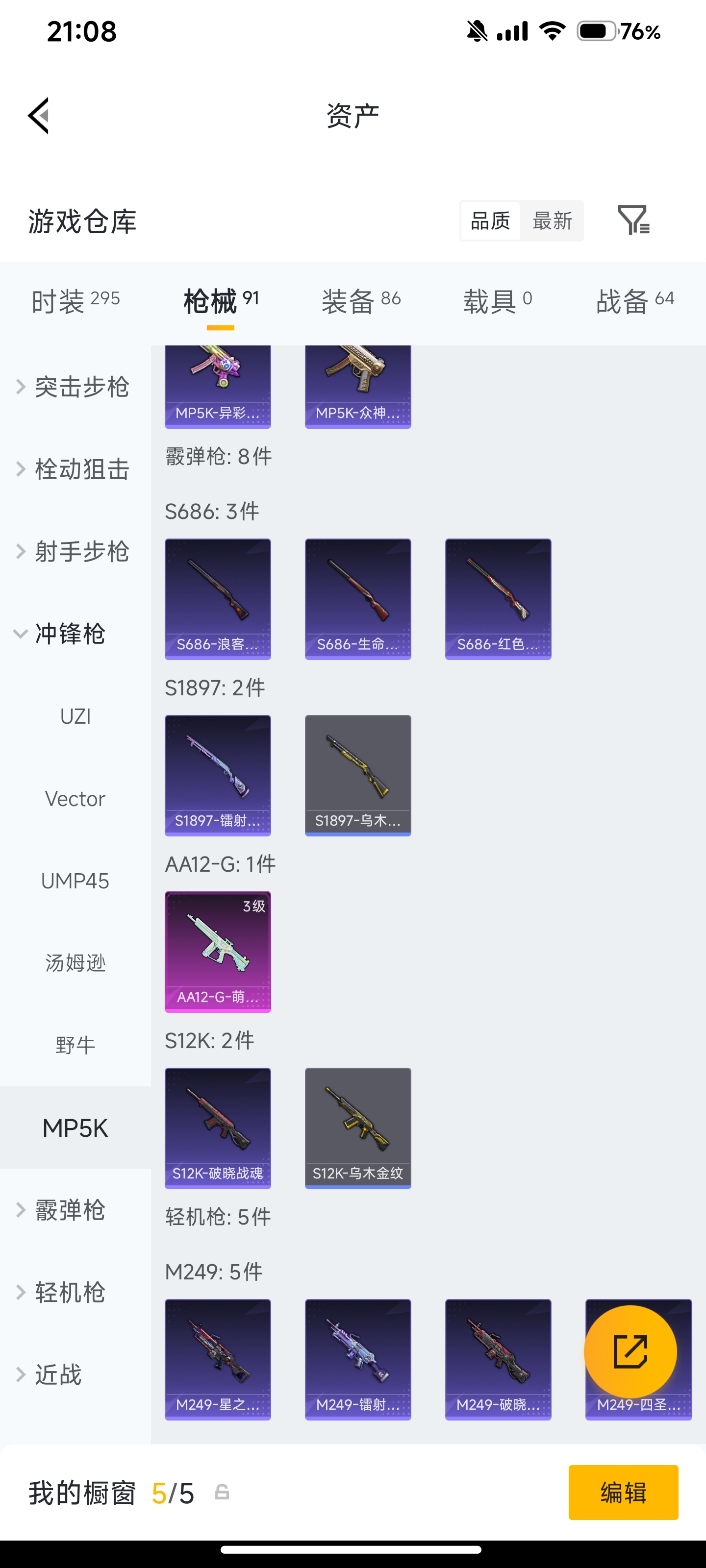This screenshot has width=706, height=1568.
Task: Choose 汤姆逊 from the submachine gun list
Action: (x=76, y=963)
